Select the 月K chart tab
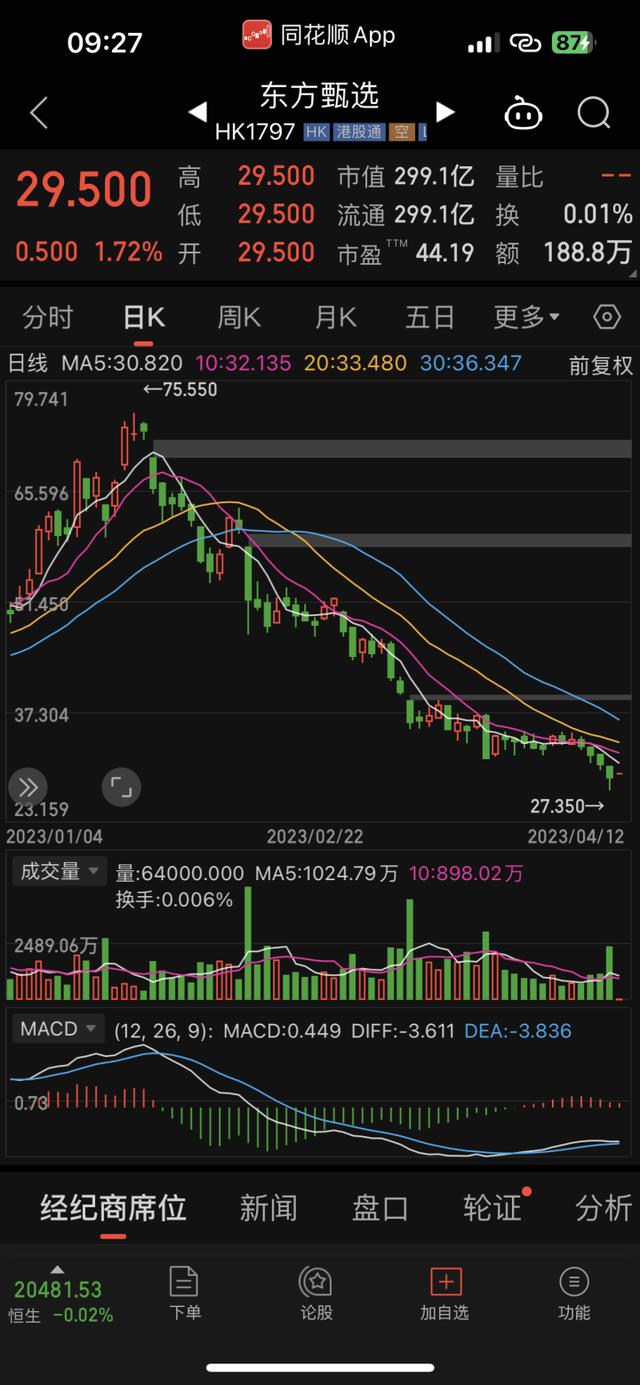 point(335,318)
